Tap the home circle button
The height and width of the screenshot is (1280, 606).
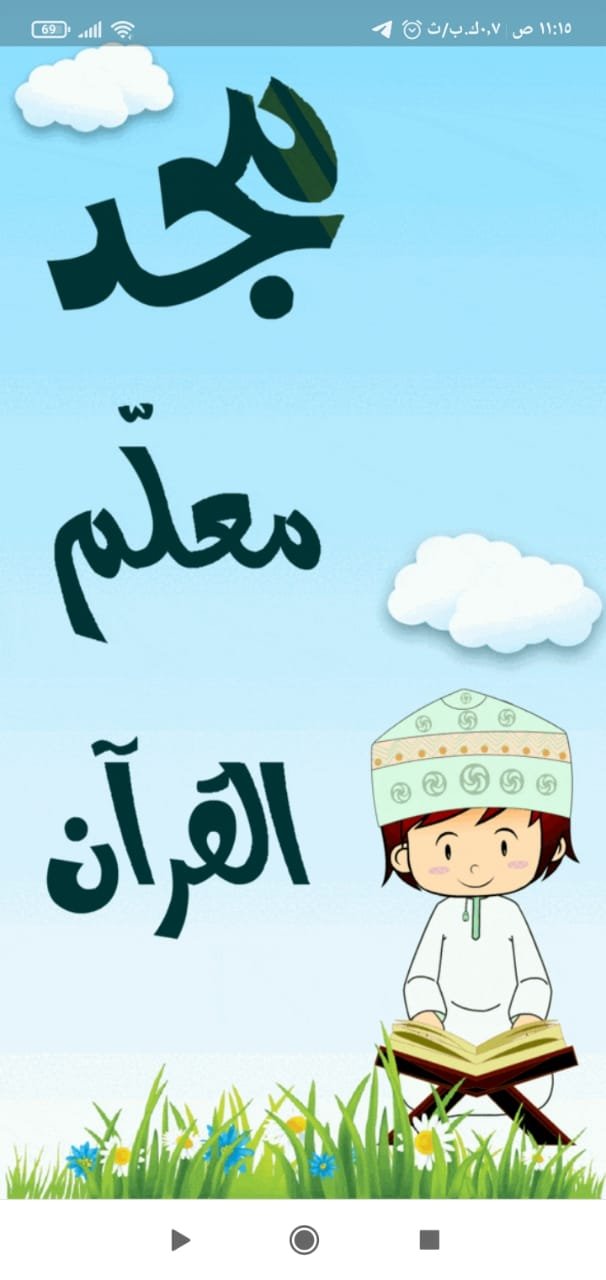point(304,1240)
